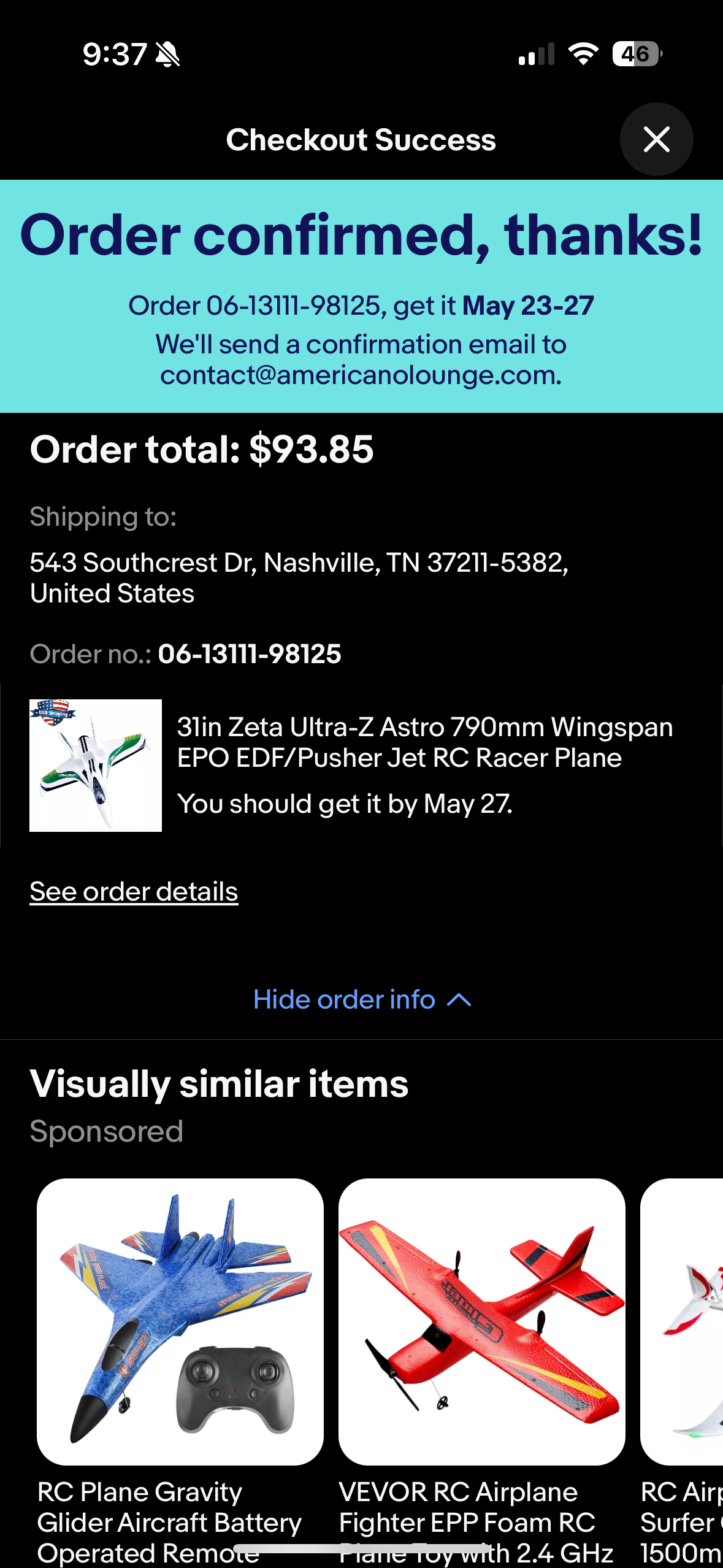View the RC Plane Gravity Glider listing
Viewport: 723px width, 1568px height.
click(x=180, y=1321)
